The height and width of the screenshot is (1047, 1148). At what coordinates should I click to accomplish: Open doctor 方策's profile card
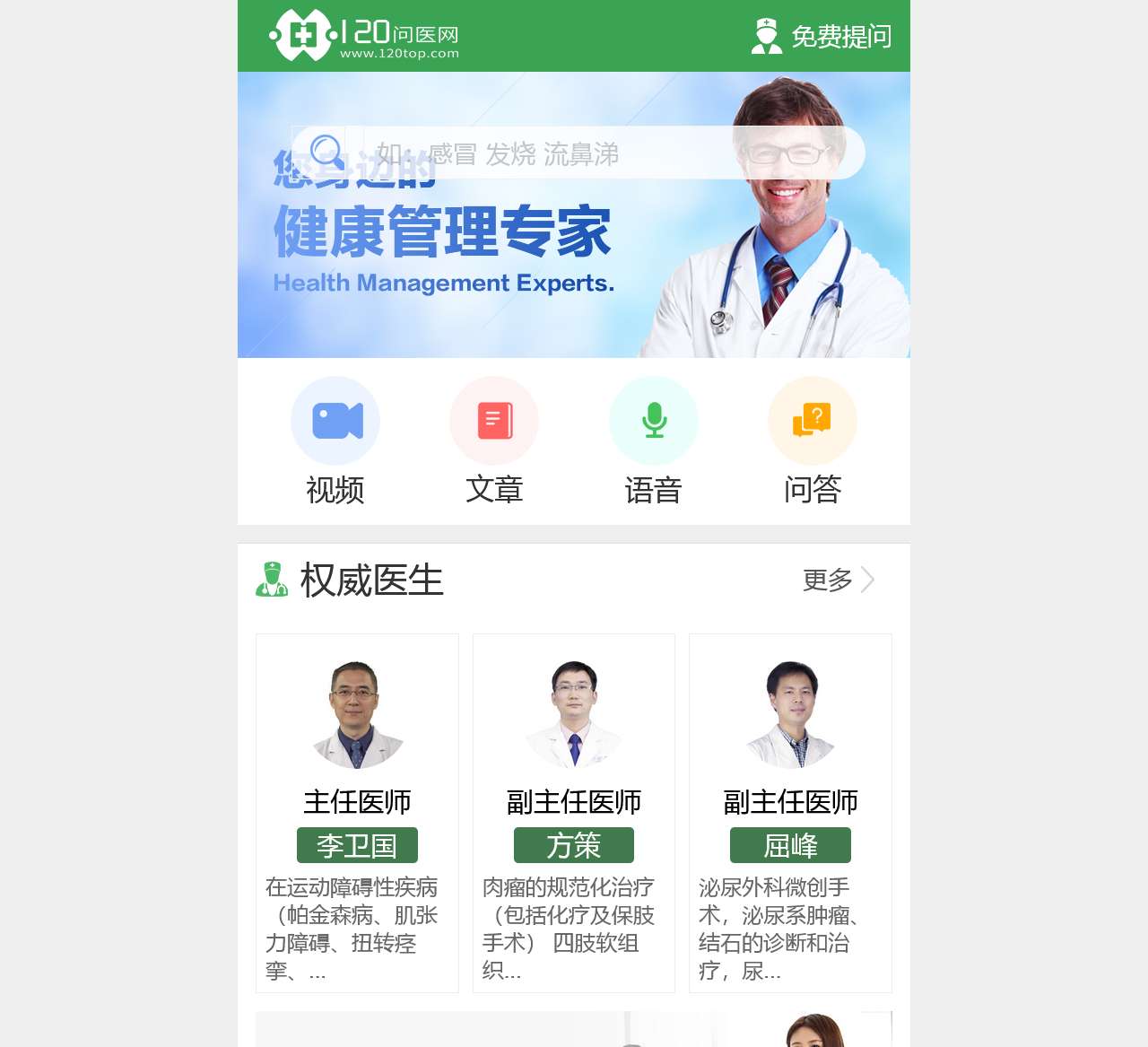click(x=574, y=812)
